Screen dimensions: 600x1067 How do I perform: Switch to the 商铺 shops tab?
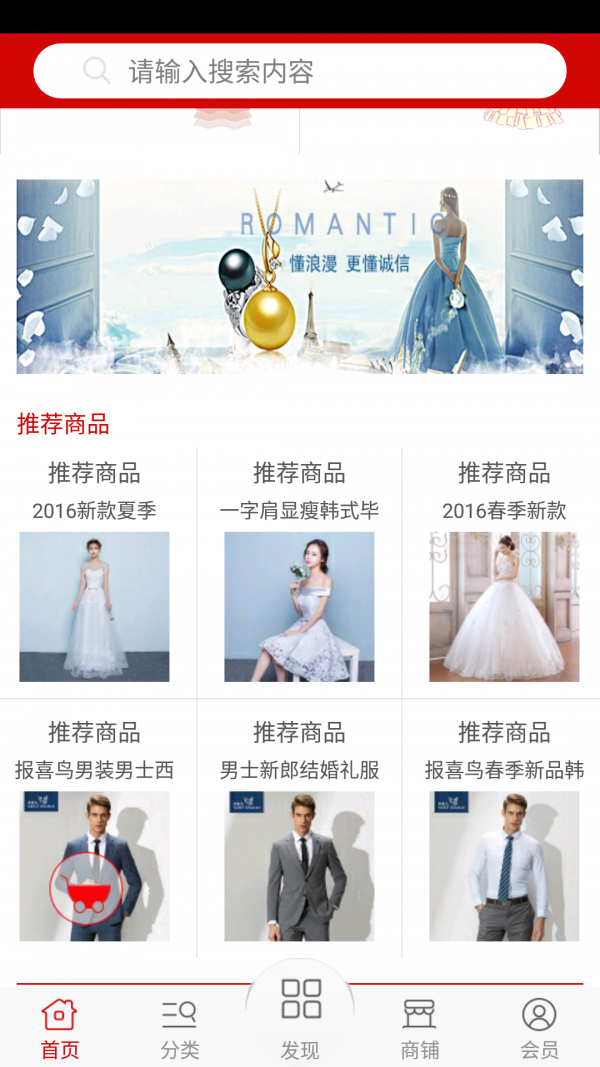(x=420, y=1029)
